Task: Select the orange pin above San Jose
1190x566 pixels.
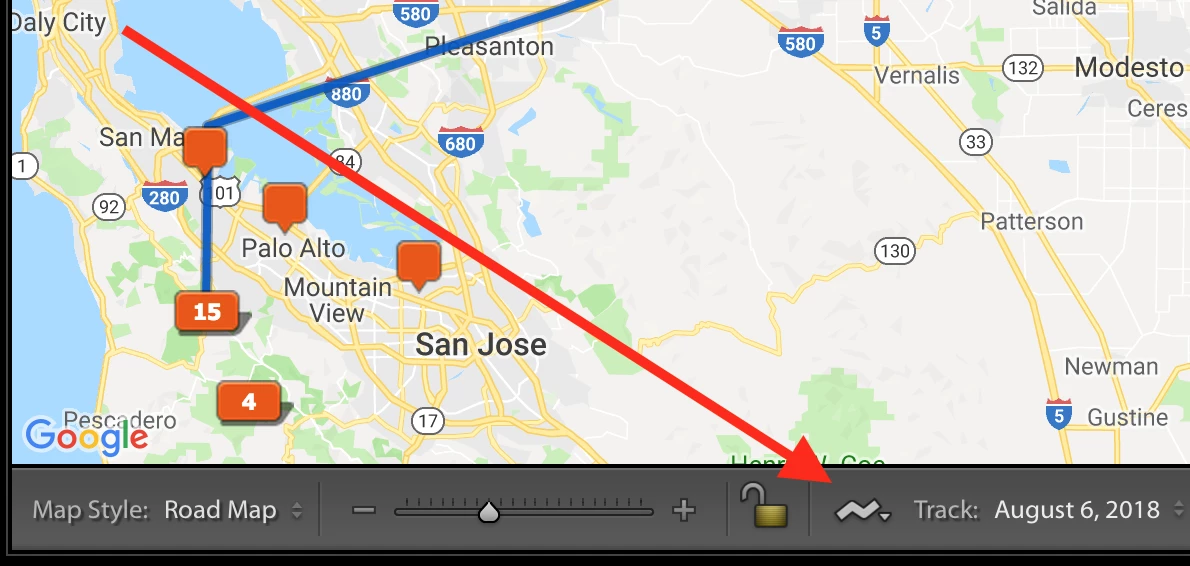Action: [418, 262]
